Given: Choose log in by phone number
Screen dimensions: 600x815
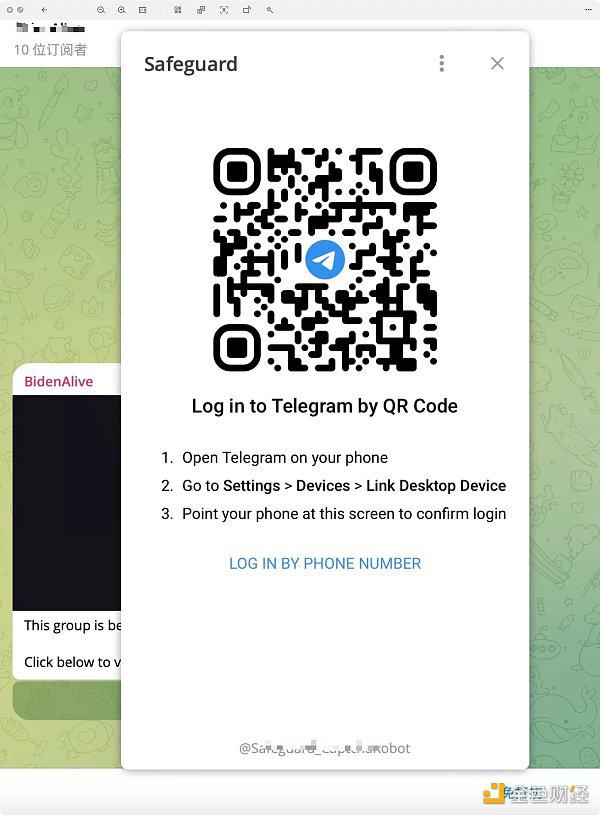Looking at the screenshot, I should (325, 564).
